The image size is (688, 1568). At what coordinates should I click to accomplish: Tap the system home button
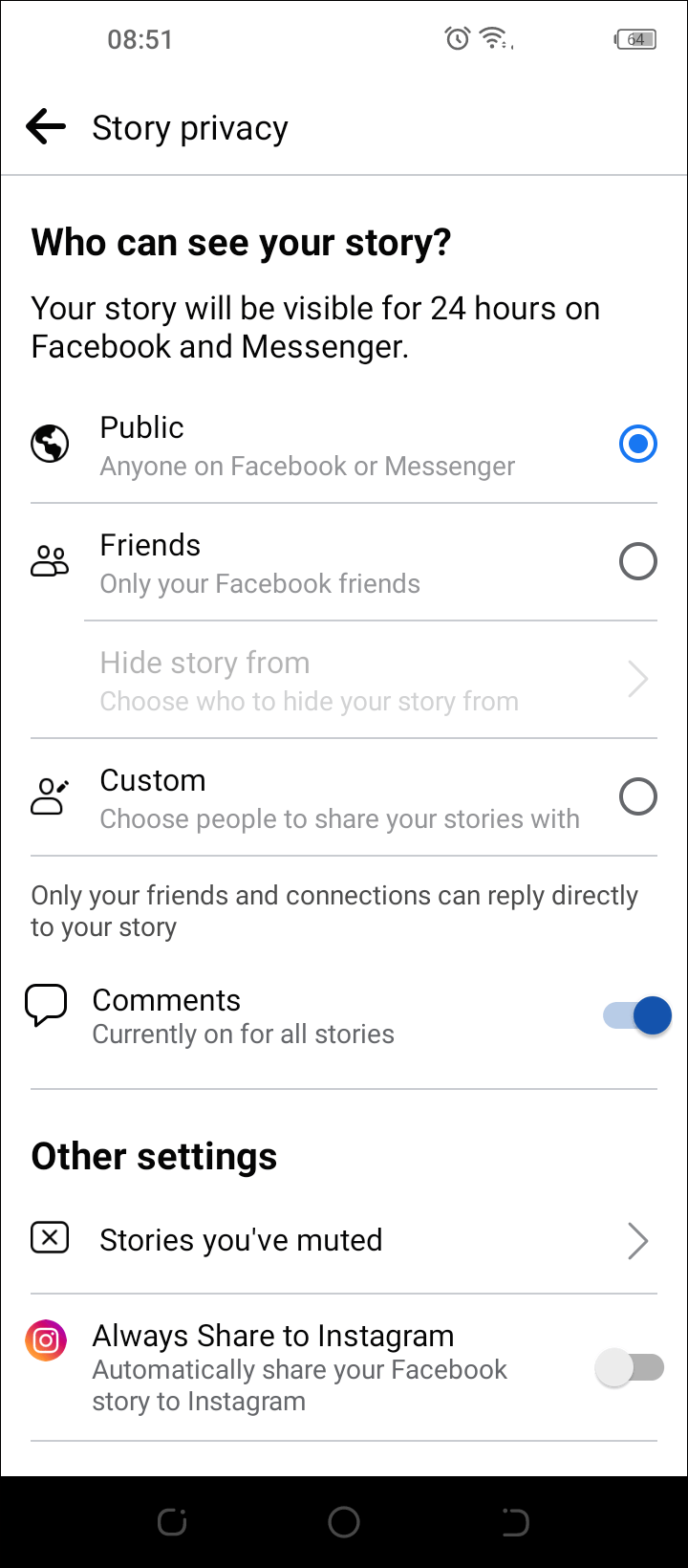(344, 1521)
